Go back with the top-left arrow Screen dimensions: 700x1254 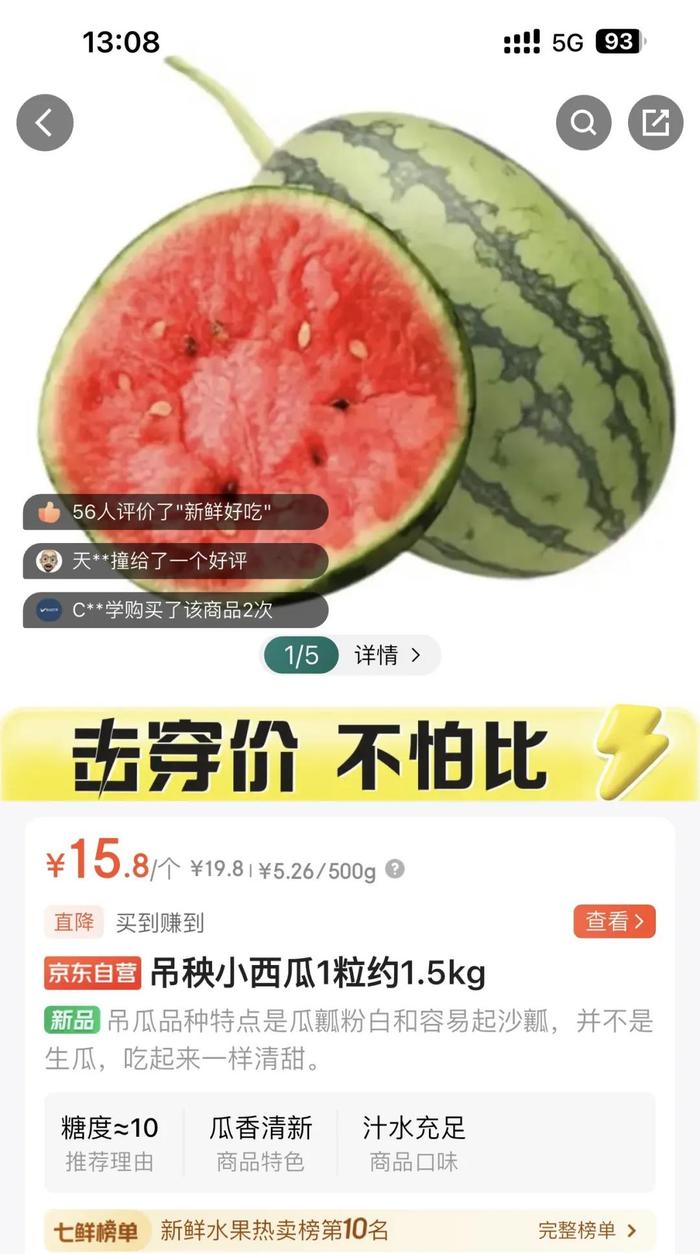(45, 123)
